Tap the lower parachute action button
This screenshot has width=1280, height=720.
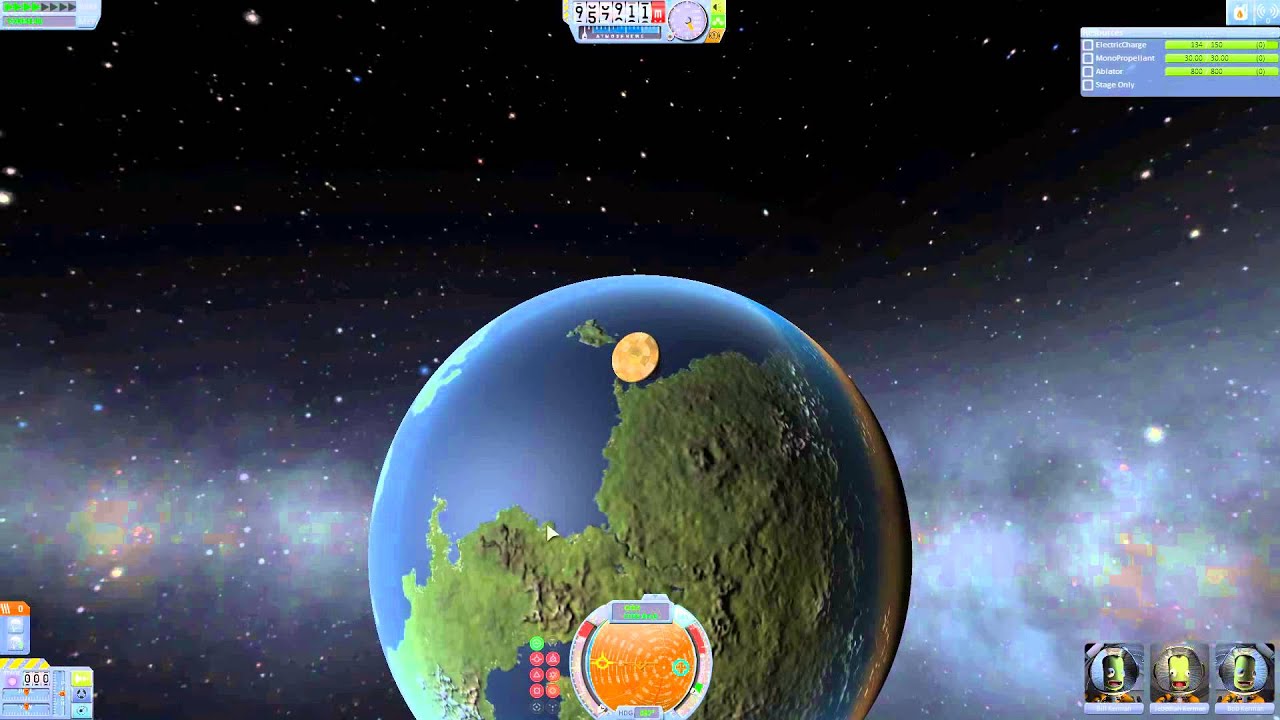(15, 641)
